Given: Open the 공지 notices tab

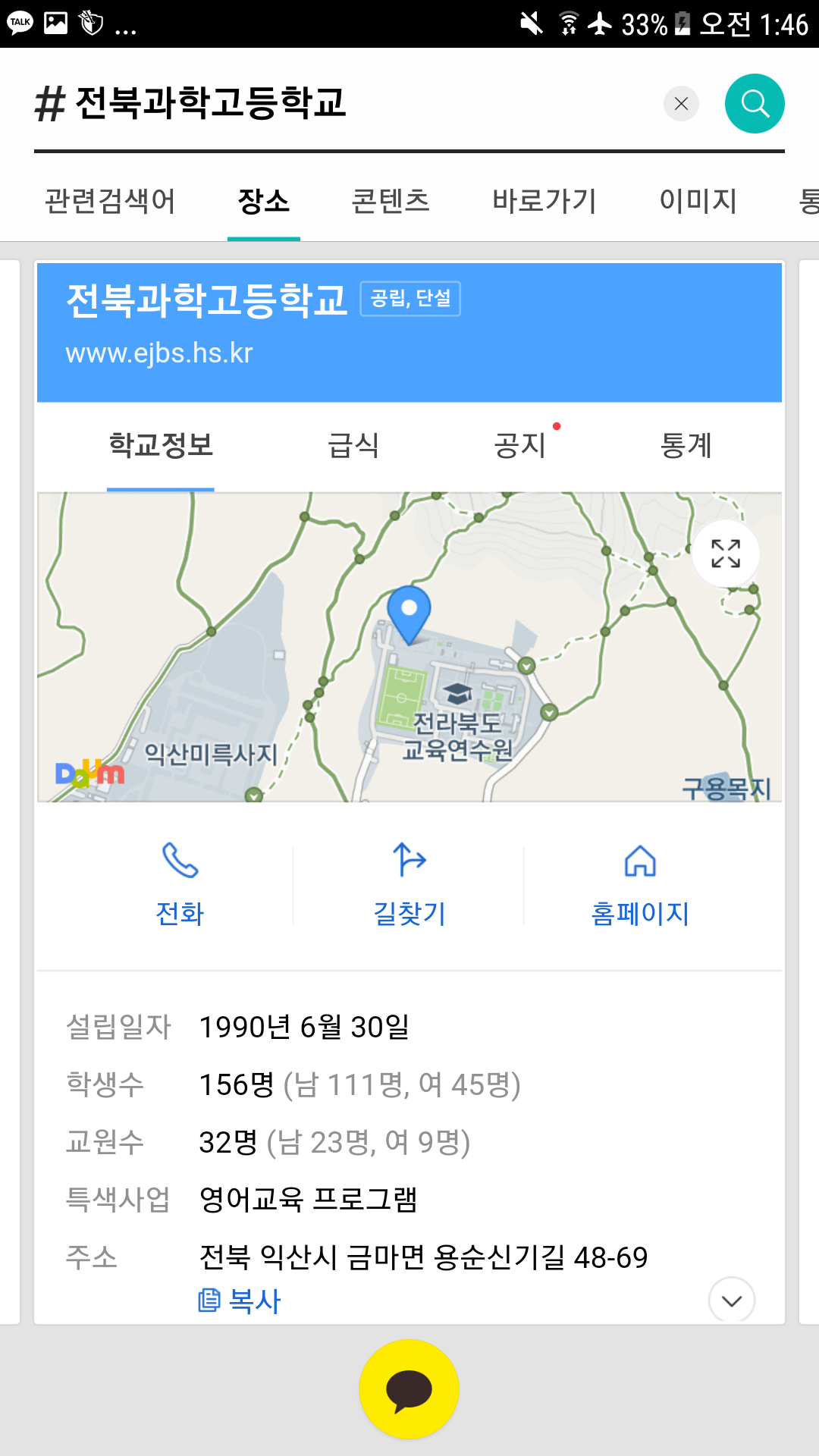Looking at the screenshot, I should [520, 445].
